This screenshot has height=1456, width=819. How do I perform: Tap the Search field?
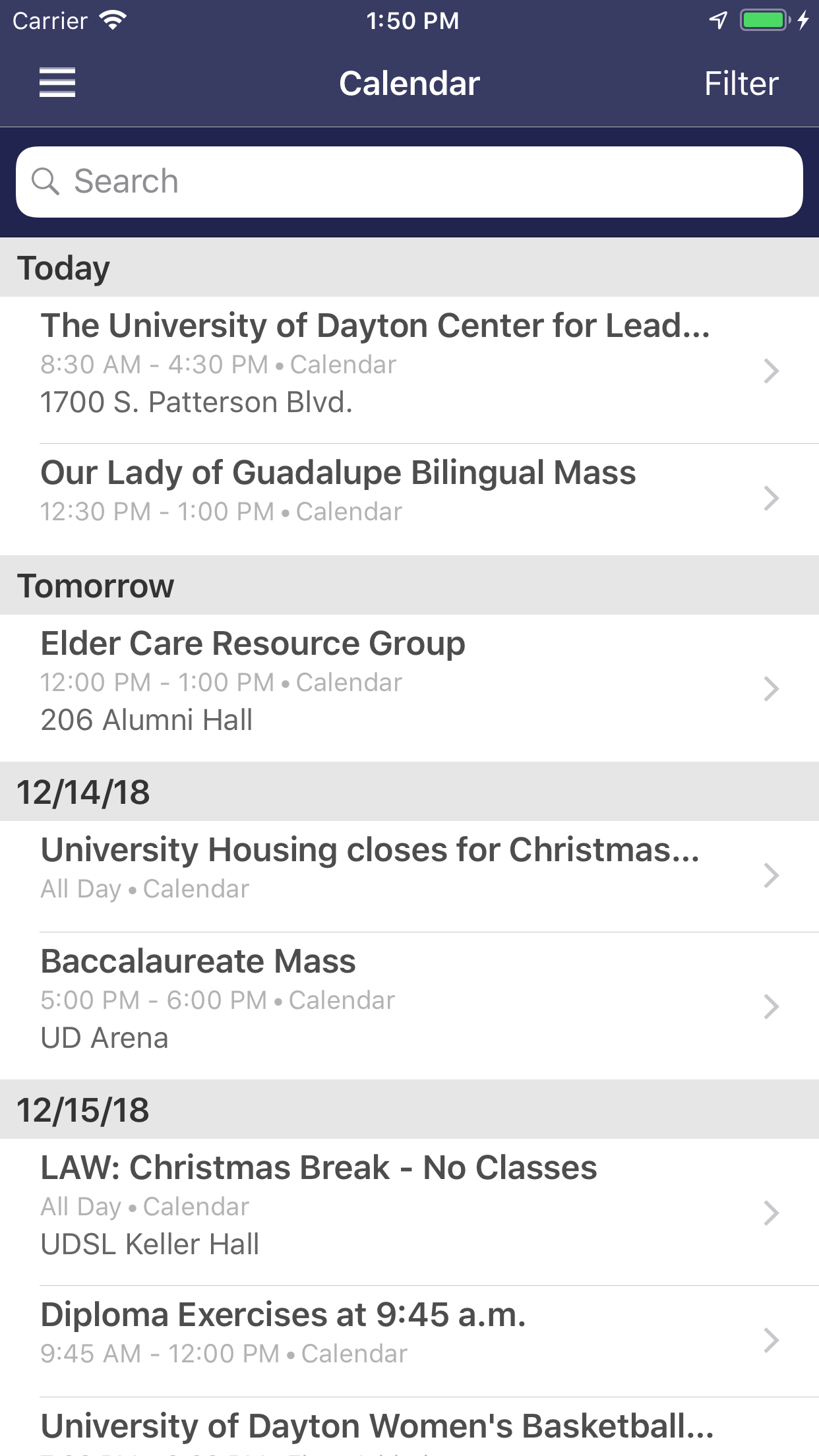coord(409,182)
